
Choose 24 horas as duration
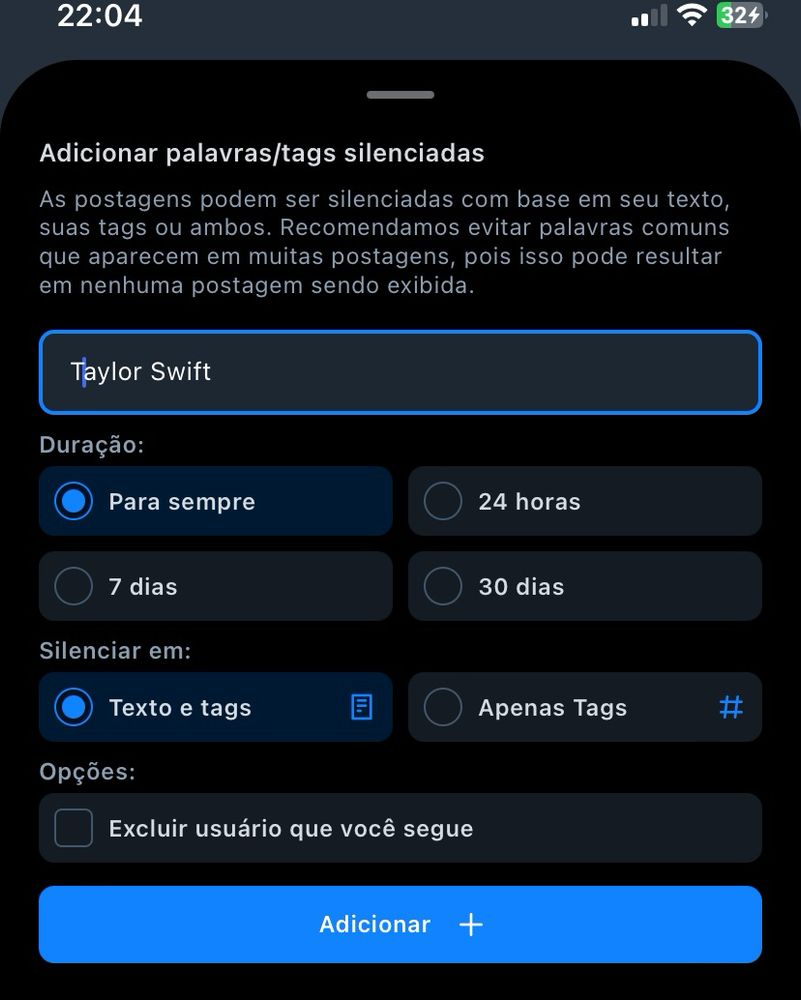(585, 501)
